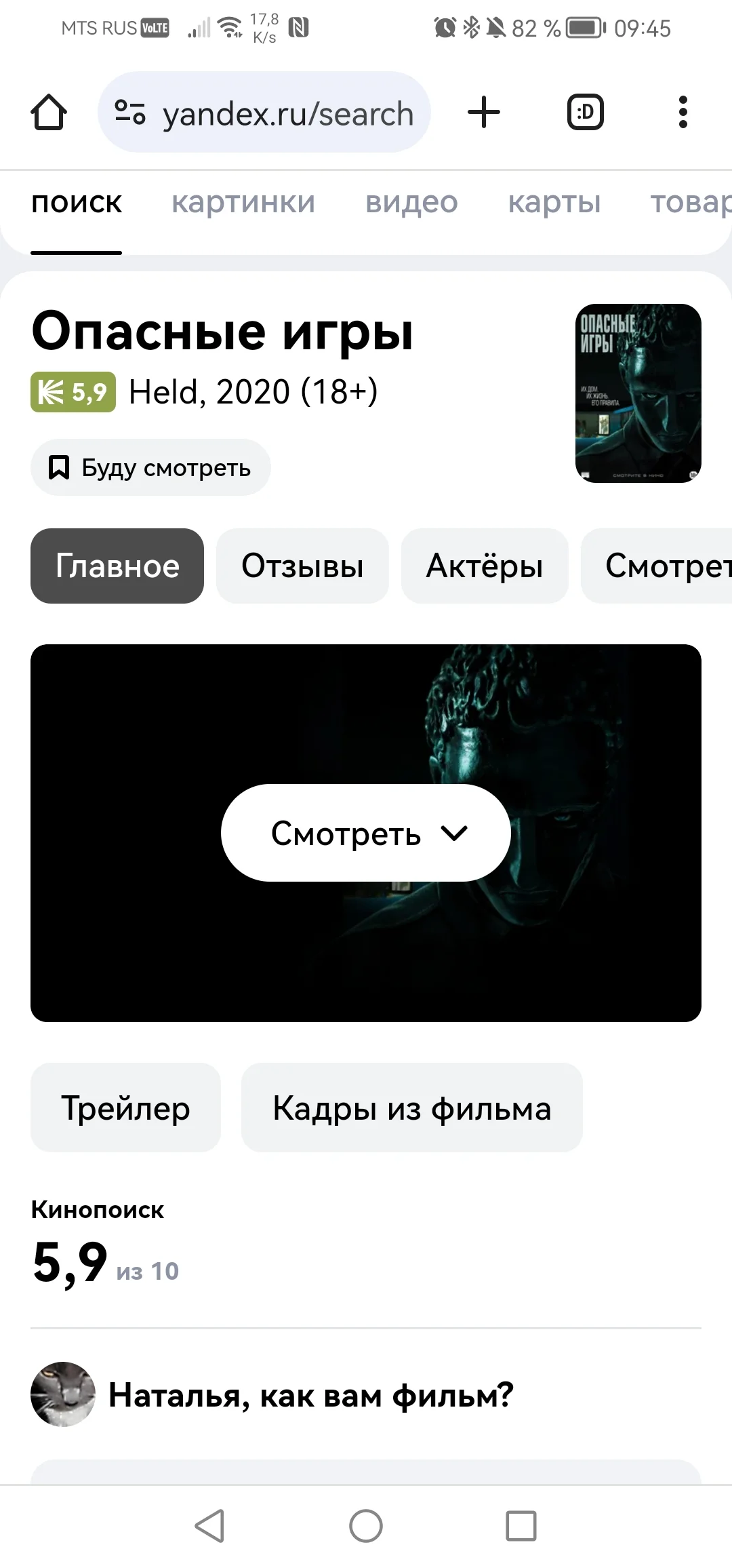Viewport: 732px width, 1568px height.
Task: Open the «Опасные игры» poster thumbnail
Action: click(x=638, y=393)
